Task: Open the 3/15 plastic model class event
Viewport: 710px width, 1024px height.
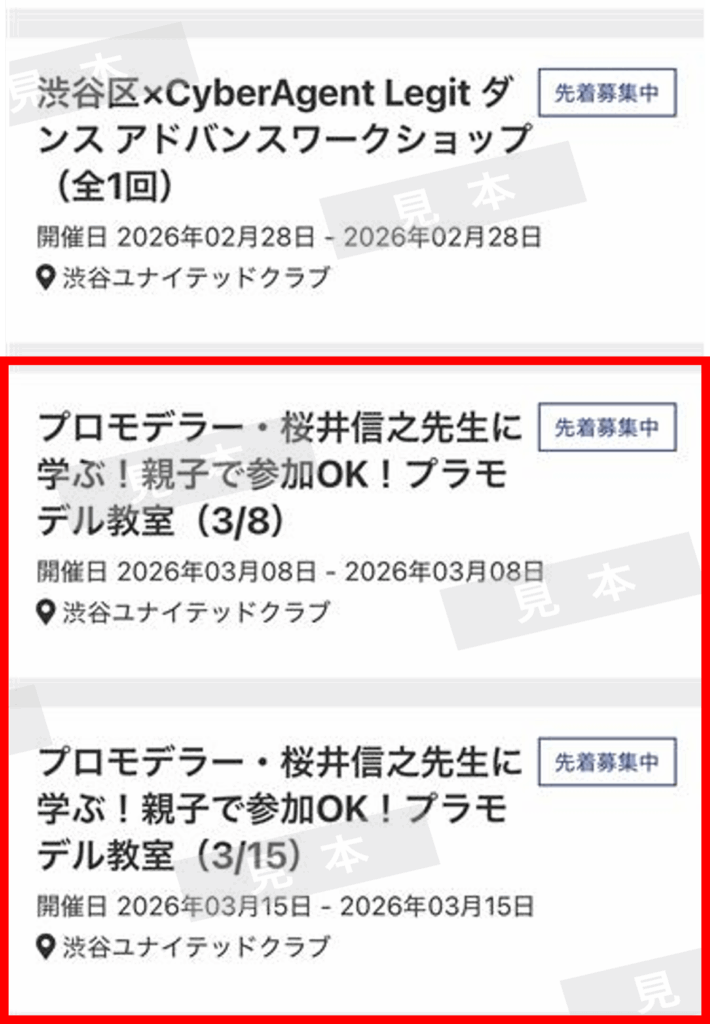Action: [280, 808]
